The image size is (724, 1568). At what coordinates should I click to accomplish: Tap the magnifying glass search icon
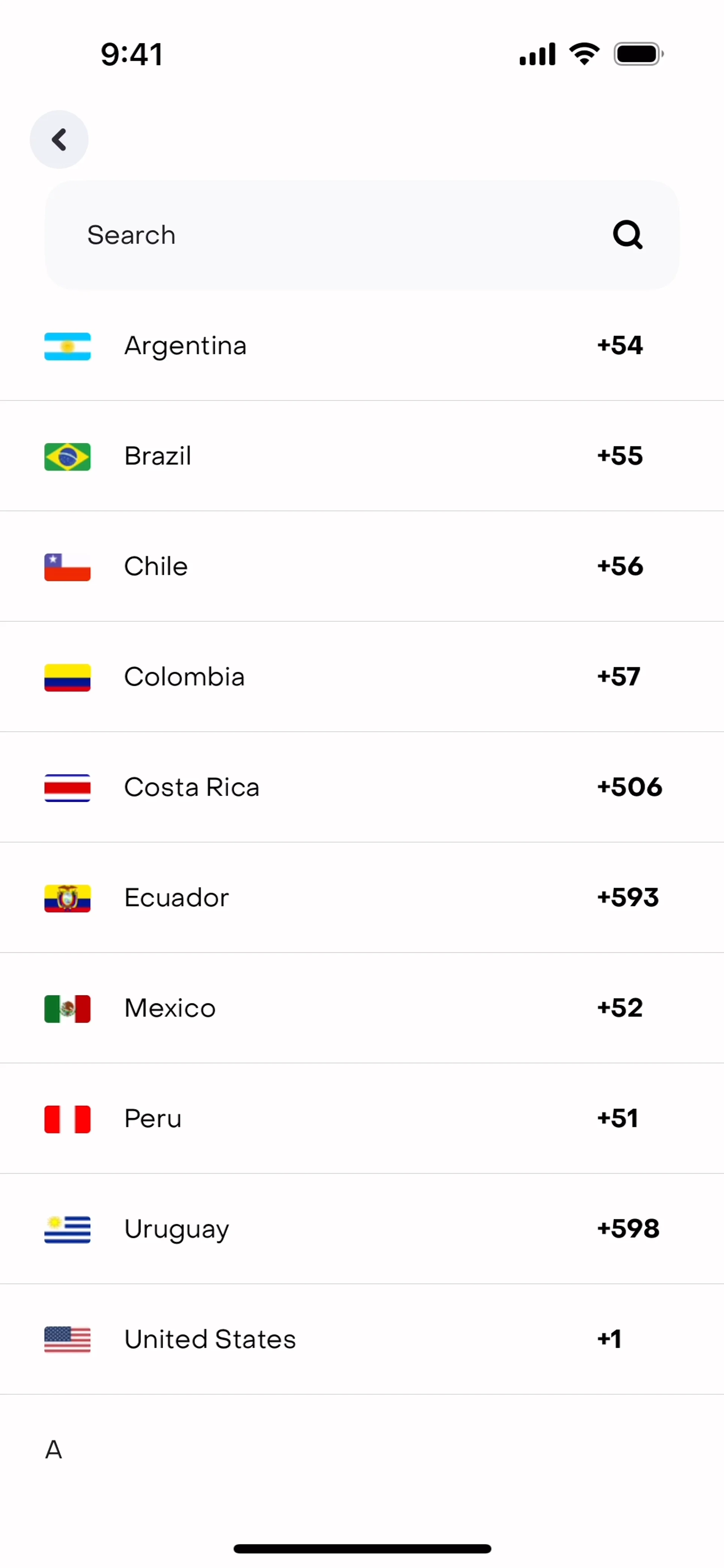627,235
